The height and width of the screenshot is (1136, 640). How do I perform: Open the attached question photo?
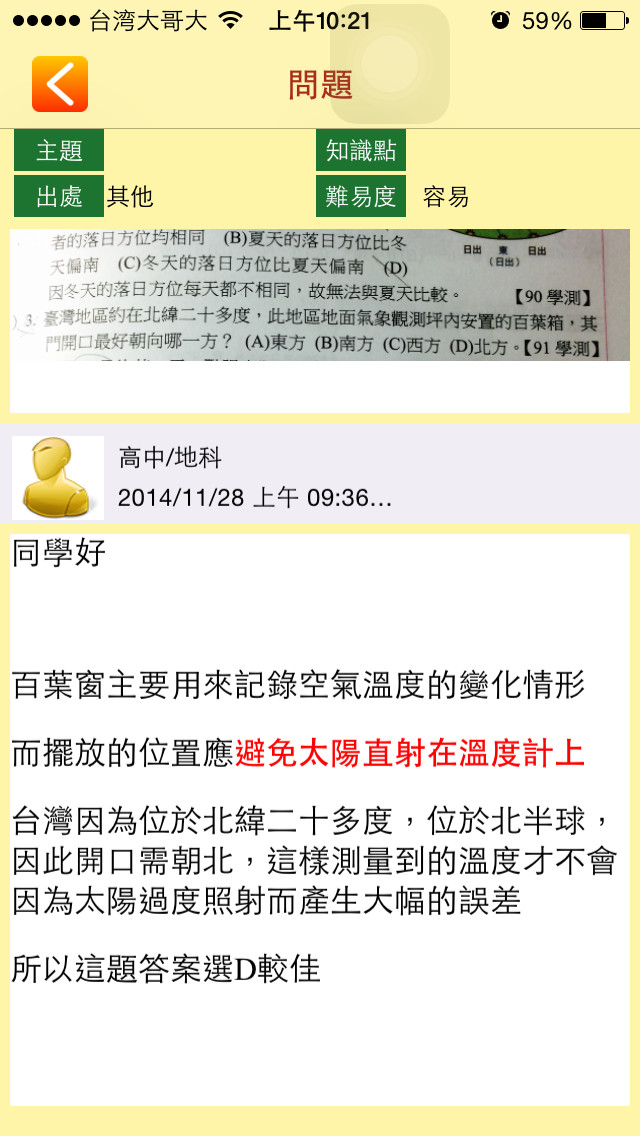pos(320,295)
